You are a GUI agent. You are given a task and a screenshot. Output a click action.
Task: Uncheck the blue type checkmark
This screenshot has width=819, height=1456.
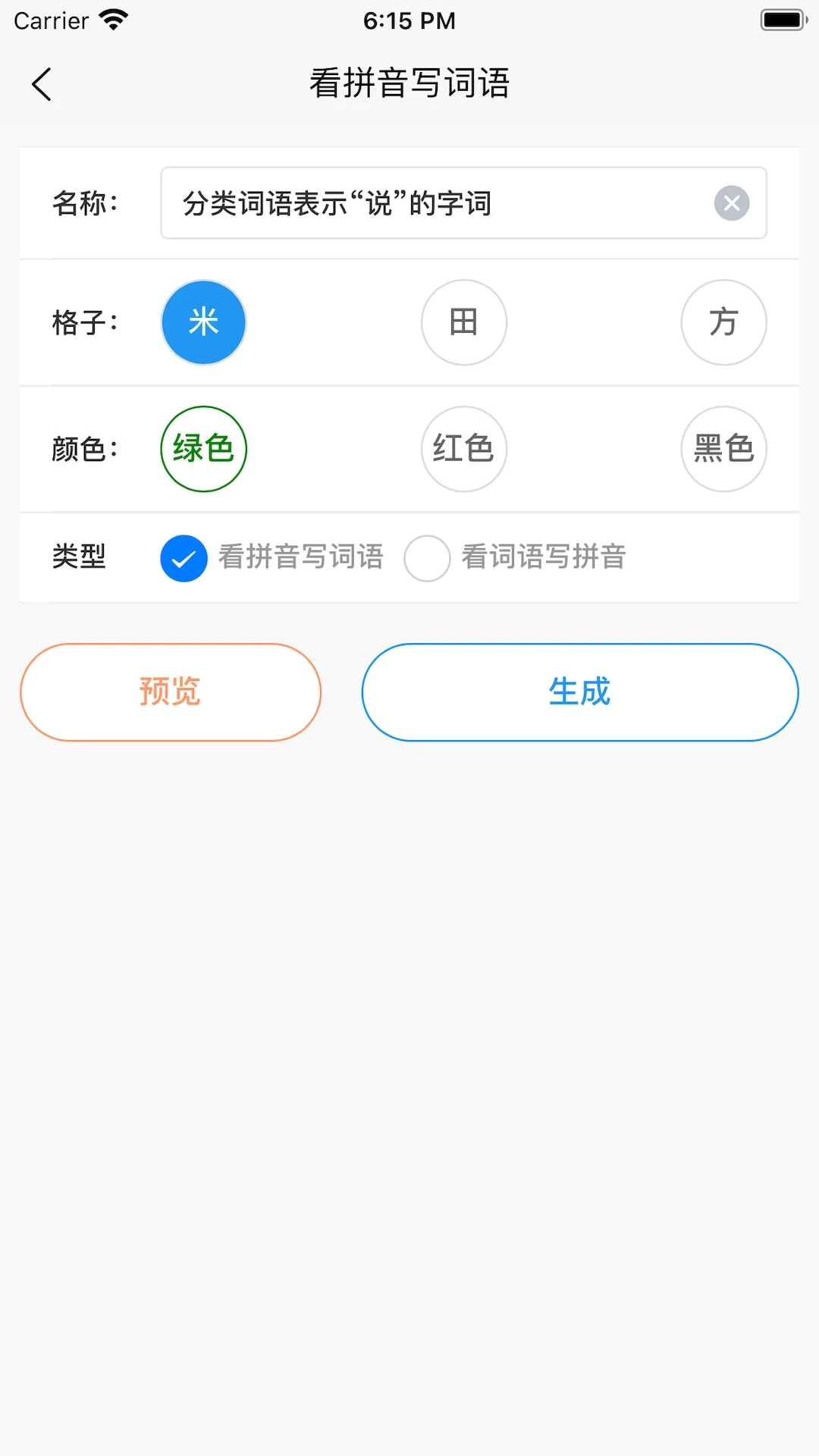(184, 557)
